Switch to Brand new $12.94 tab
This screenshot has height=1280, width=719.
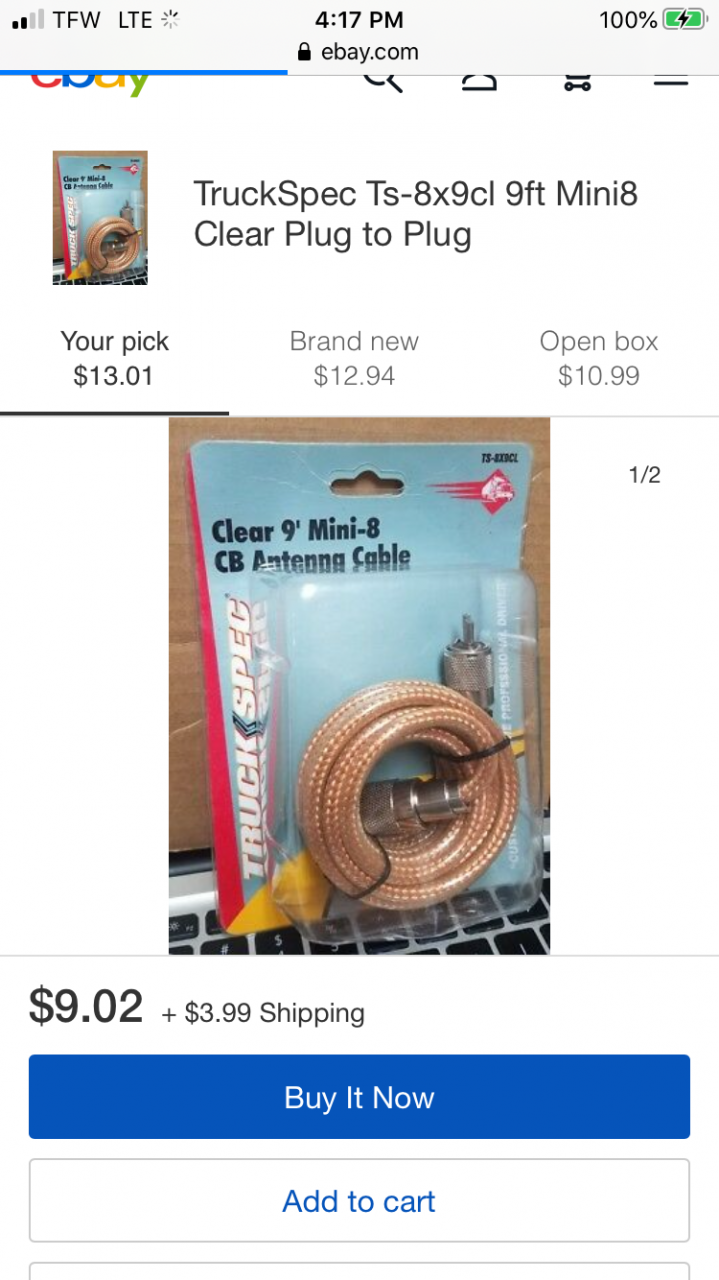pos(354,358)
